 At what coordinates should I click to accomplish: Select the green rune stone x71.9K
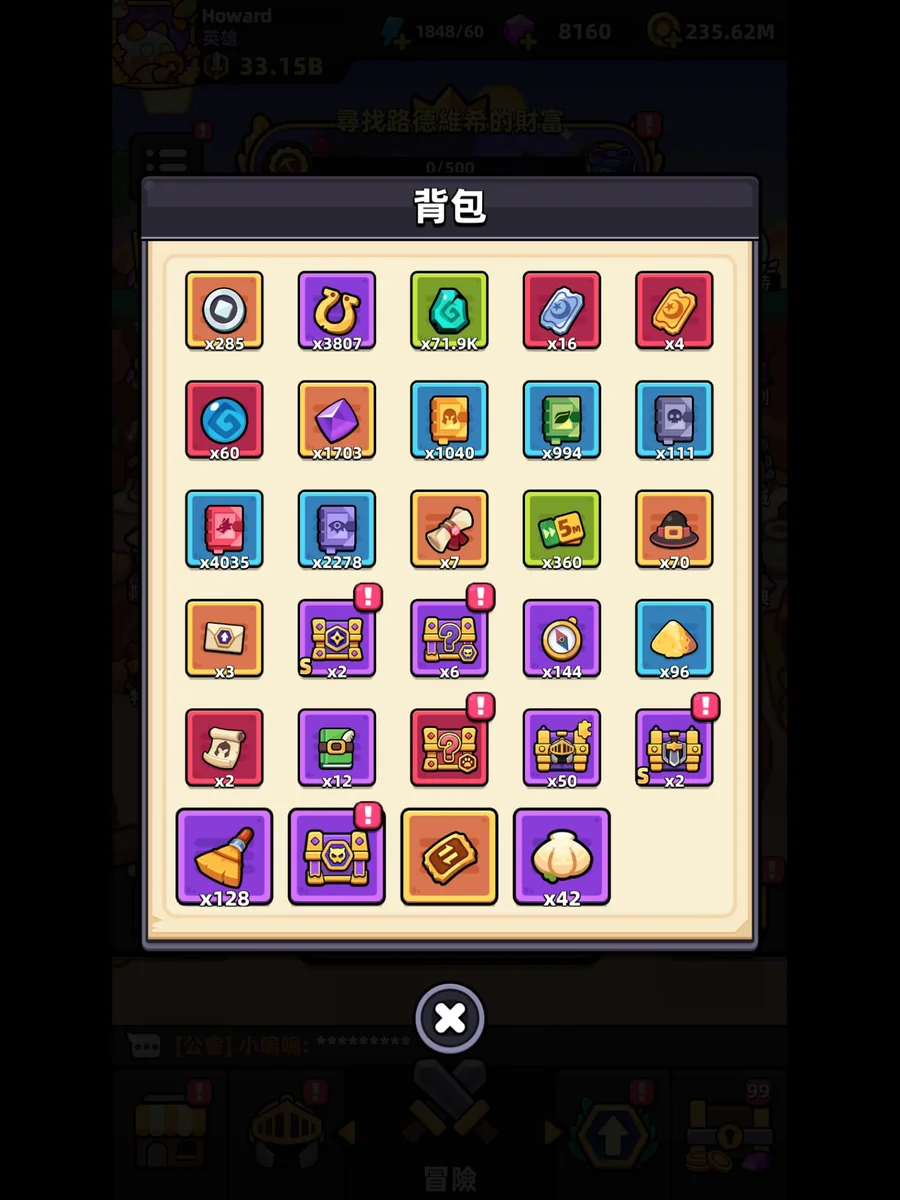(449, 310)
